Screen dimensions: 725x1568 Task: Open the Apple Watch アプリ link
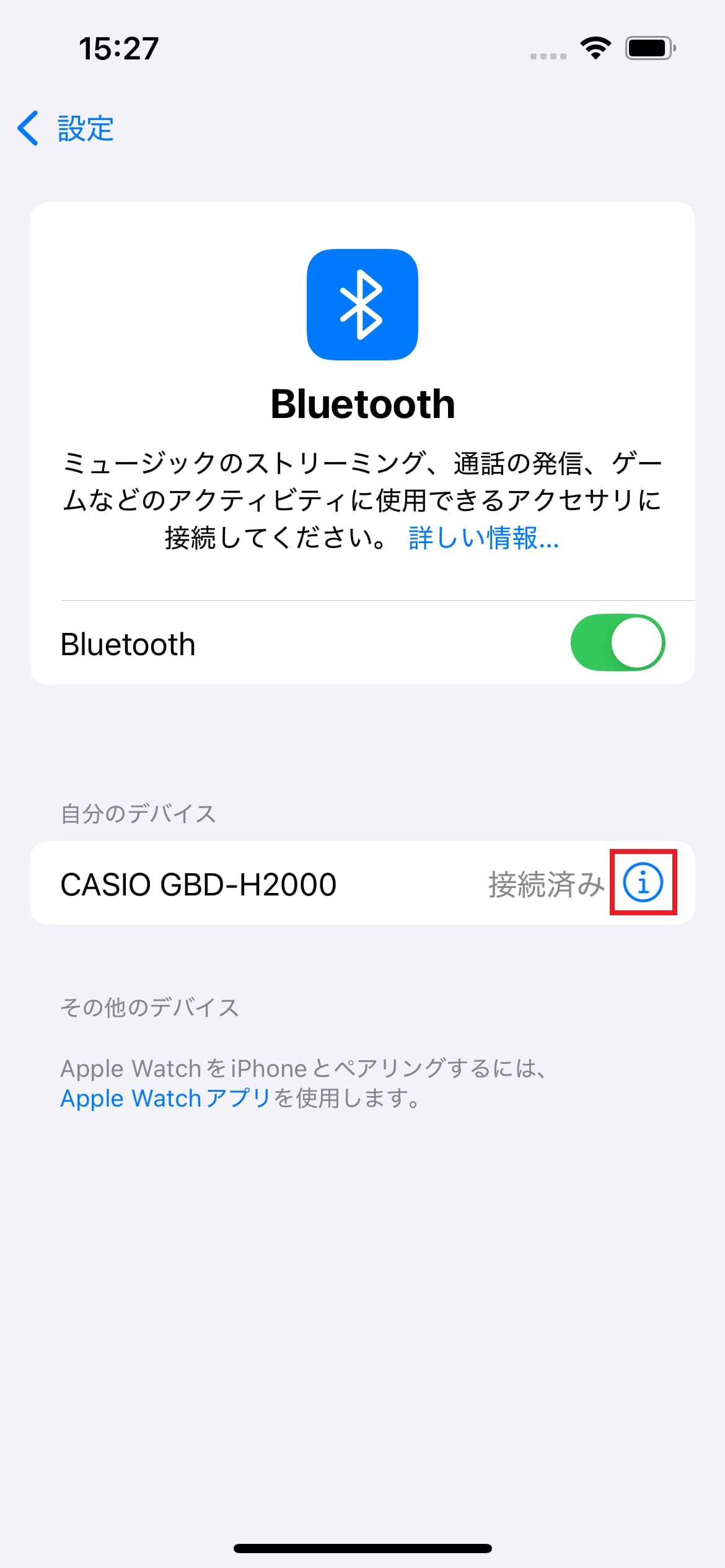point(165,1099)
